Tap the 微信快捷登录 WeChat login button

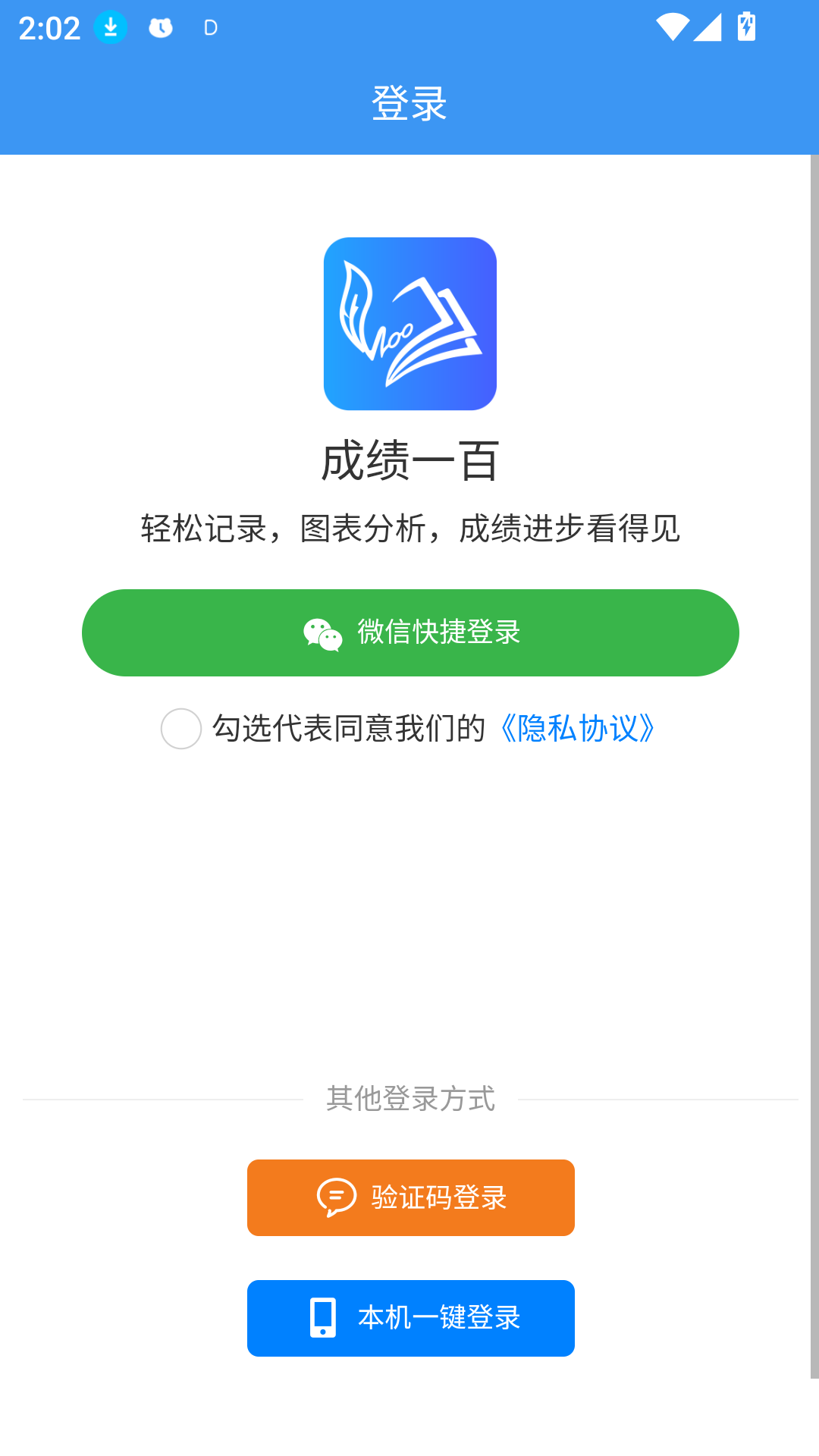coord(409,632)
